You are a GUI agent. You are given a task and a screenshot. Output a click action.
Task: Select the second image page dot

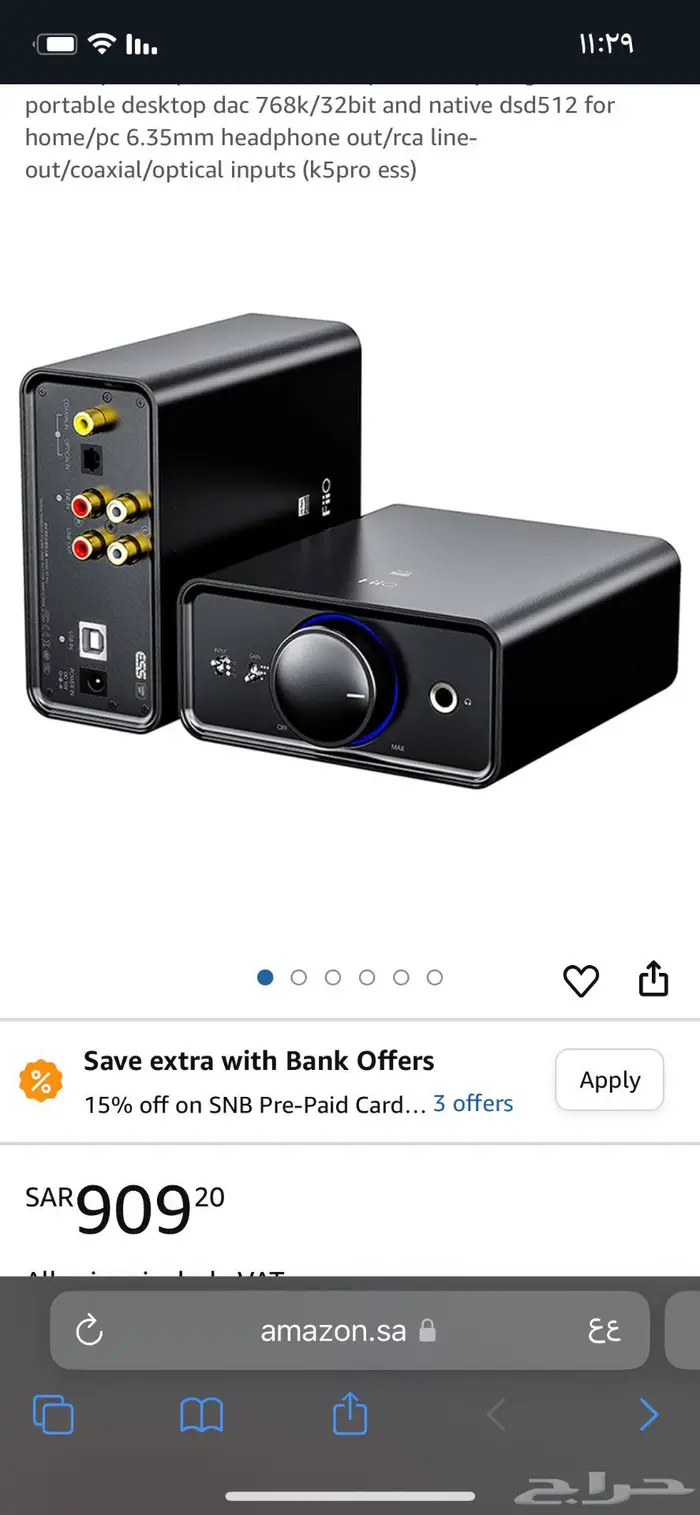click(x=299, y=978)
